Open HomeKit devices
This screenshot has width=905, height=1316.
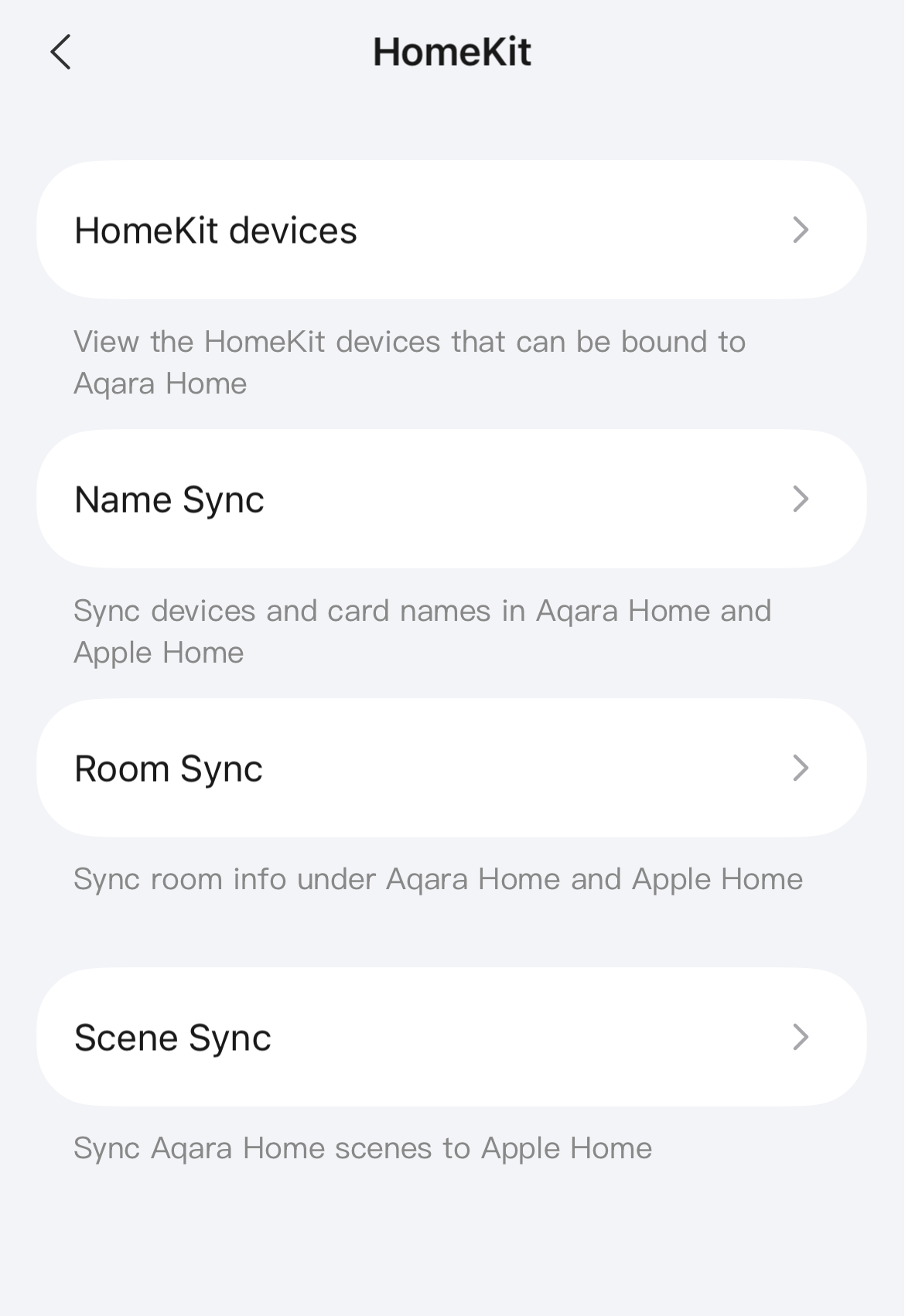(x=452, y=230)
